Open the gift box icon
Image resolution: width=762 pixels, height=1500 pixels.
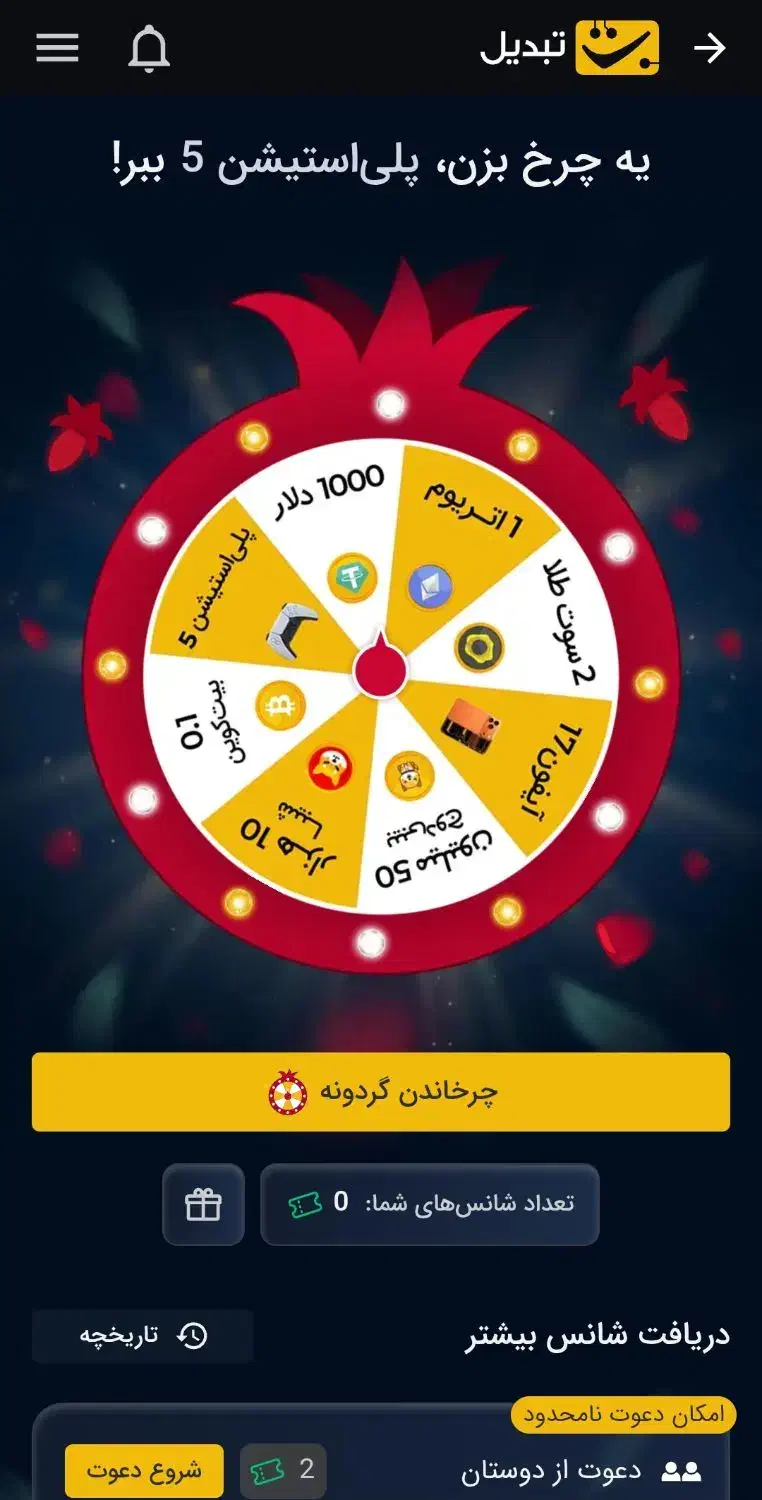(205, 1206)
